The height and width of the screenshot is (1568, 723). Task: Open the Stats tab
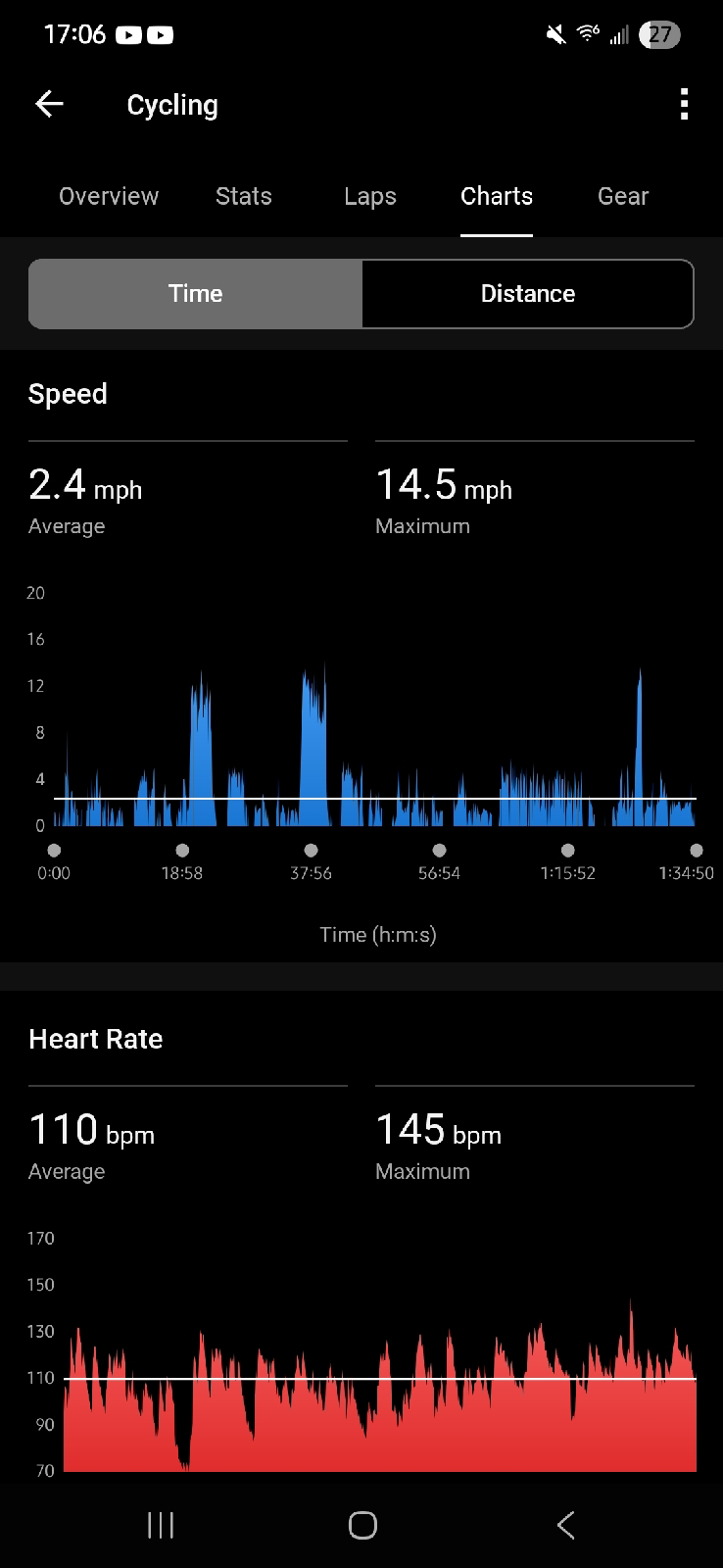point(243,196)
